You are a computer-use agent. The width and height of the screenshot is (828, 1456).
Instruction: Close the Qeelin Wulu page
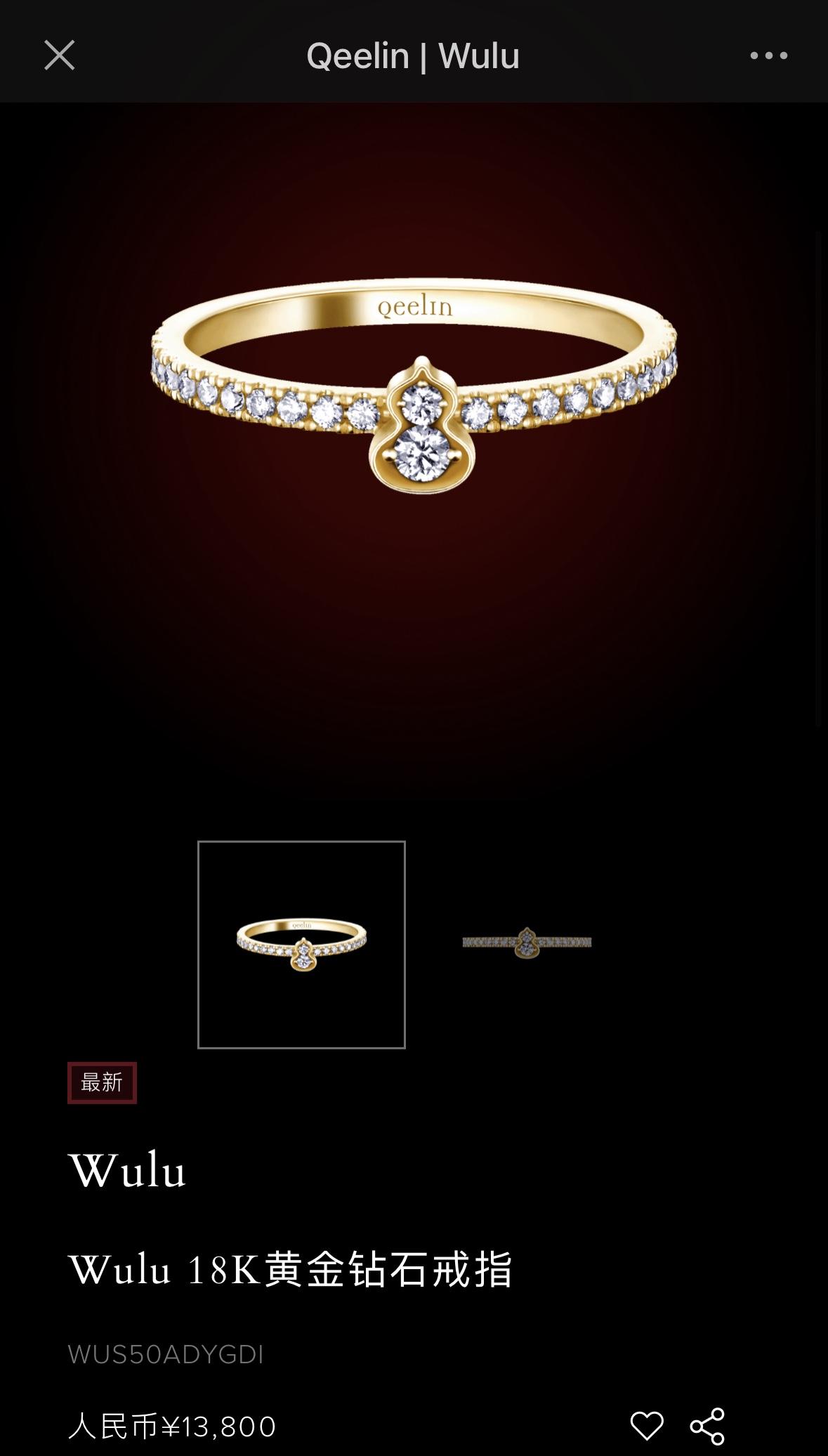[60, 55]
